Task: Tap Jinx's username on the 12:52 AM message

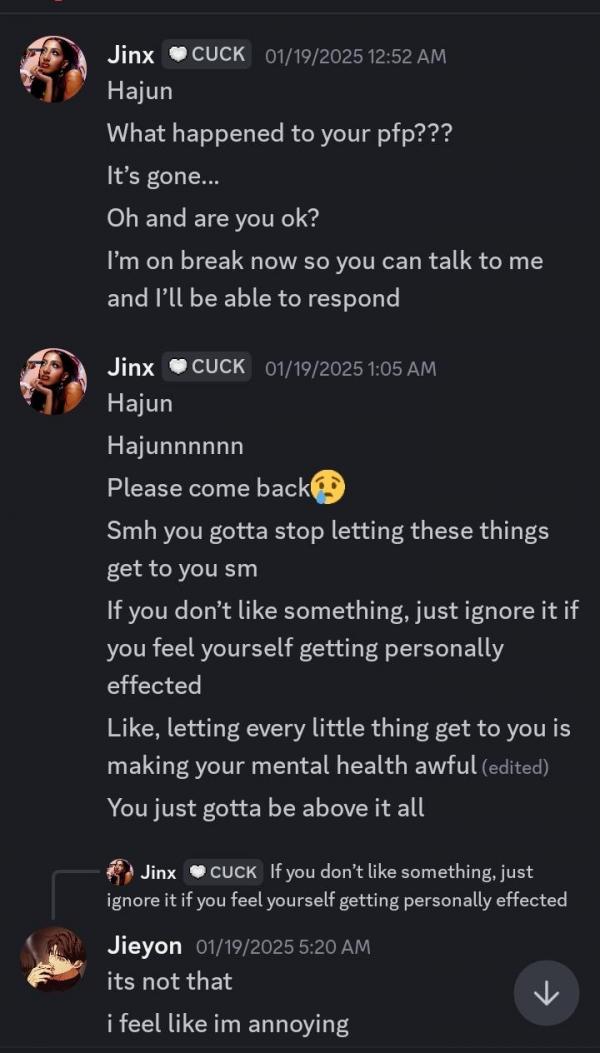Action: click(130, 55)
